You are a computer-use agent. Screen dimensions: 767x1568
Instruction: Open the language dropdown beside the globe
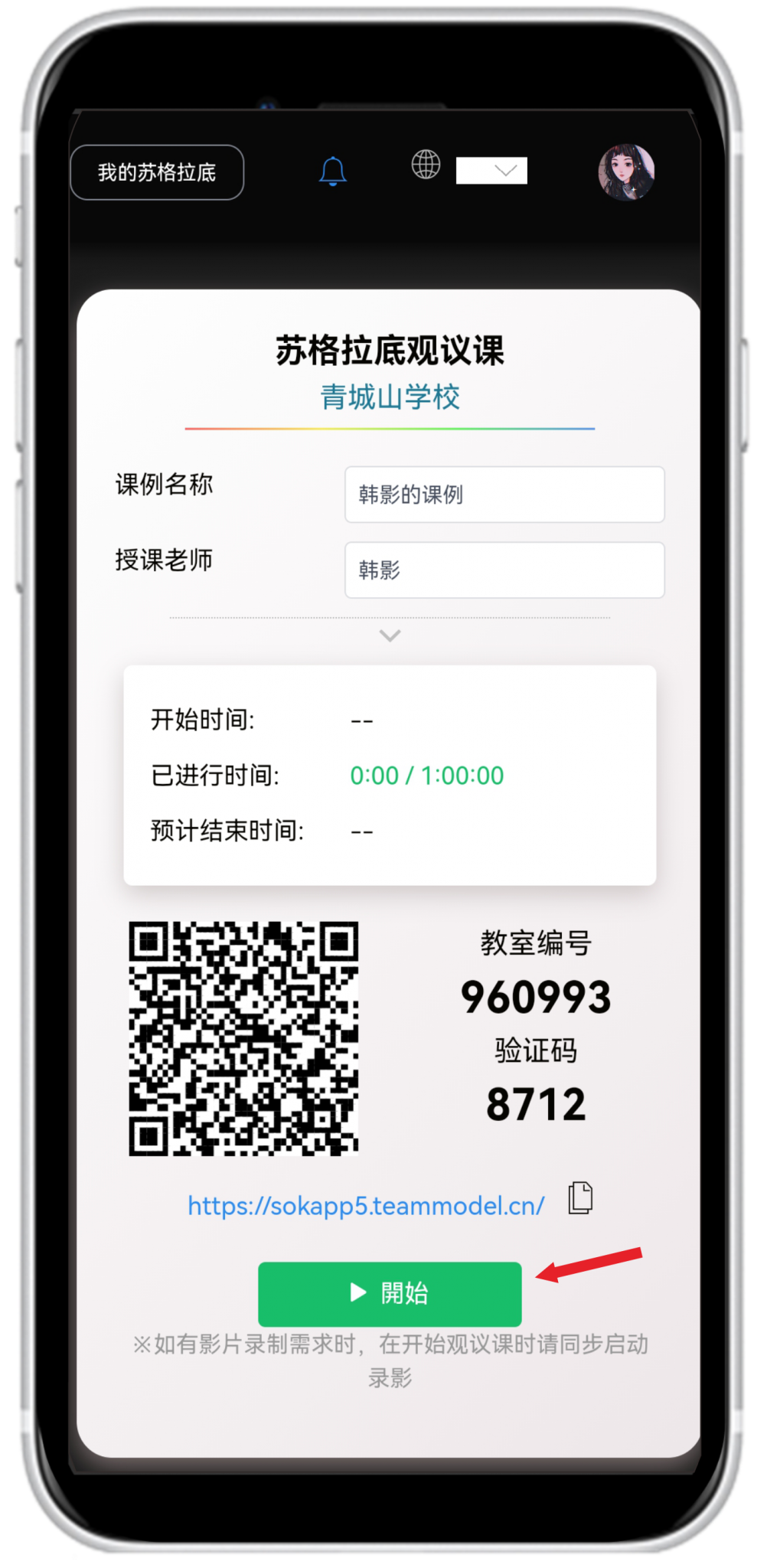pos(491,170)
